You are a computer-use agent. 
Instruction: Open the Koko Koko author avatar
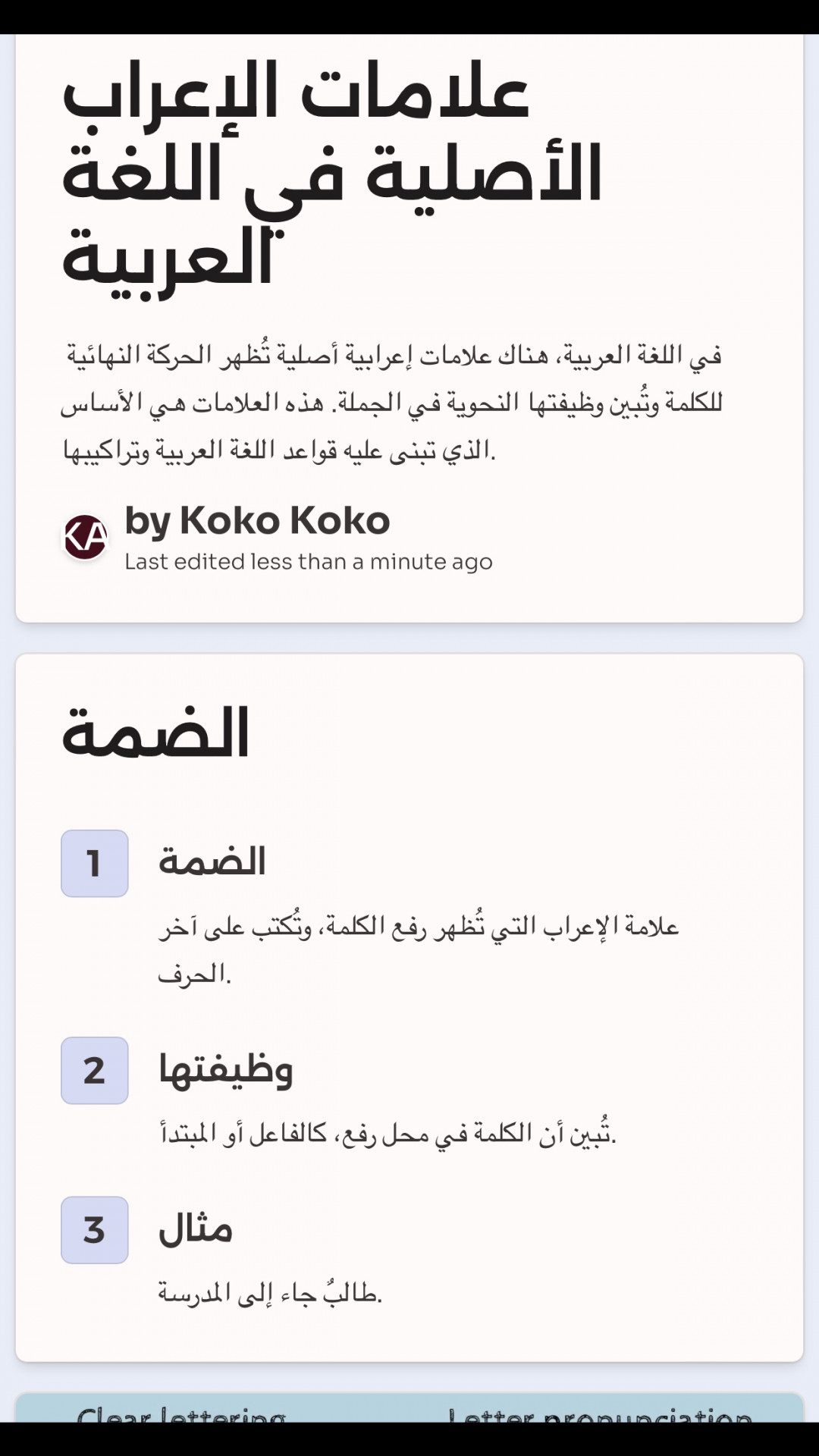point(85,537)
